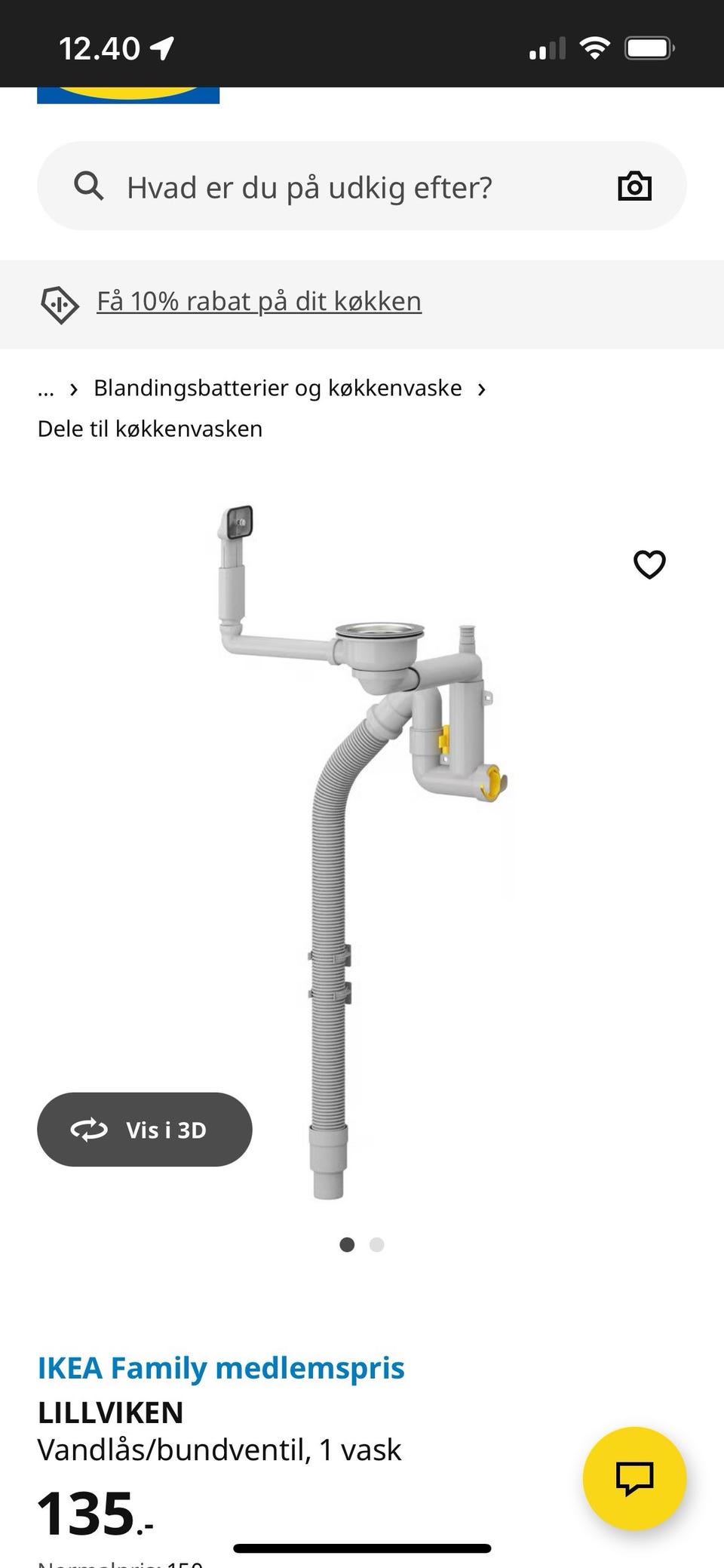Tap the 3D rotation icon on the product image
This screenshot has width=724, height=1568.
(x=88, y=1130)
